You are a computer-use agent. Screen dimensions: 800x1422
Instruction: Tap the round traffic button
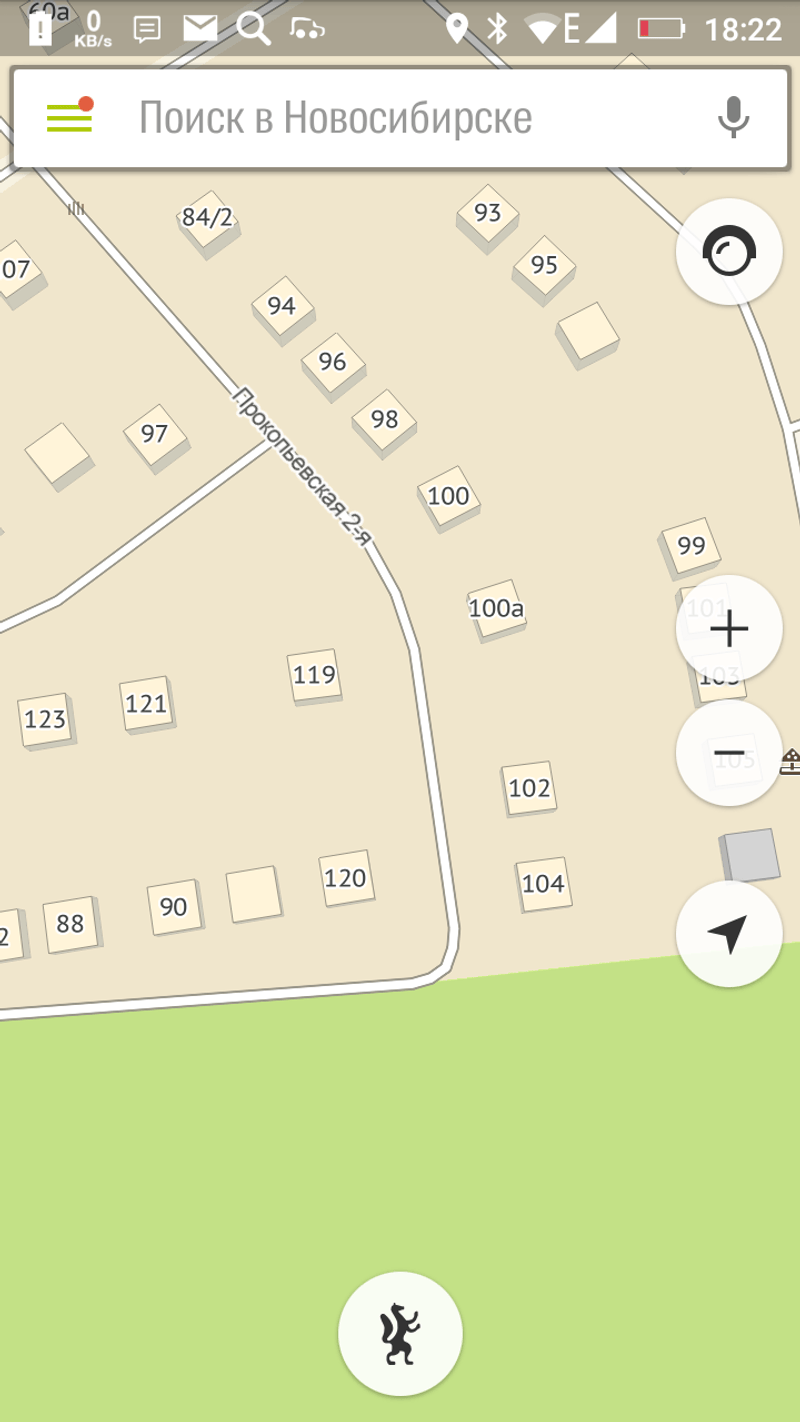click(729, 251)
